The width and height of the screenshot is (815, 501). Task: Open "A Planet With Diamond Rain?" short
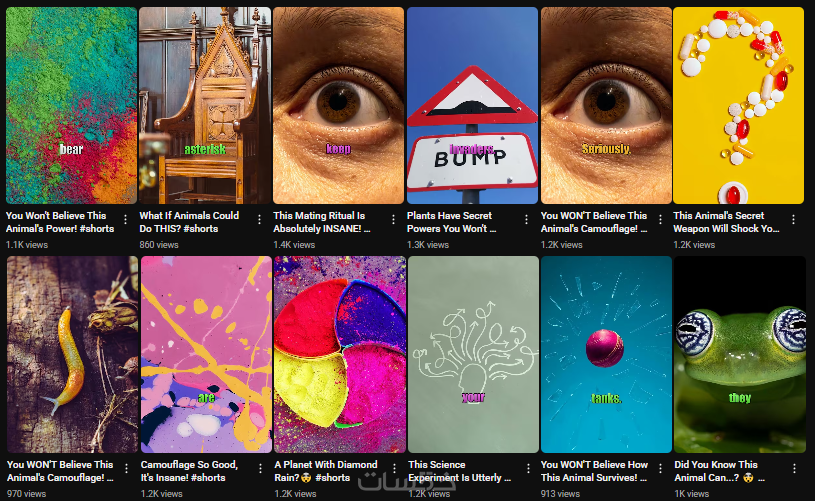(338, 354)
